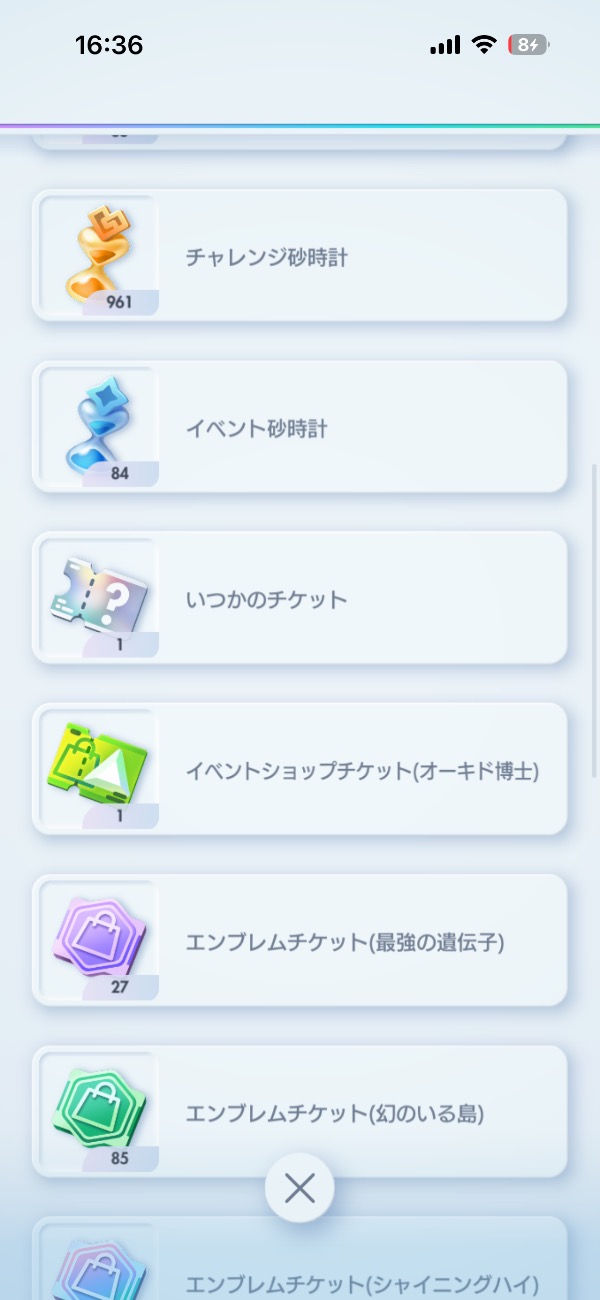Viewport: 600px width, 1300px height.
Task: Open エンブレムチケット(幻のいる島) item
Action: 300,1112
